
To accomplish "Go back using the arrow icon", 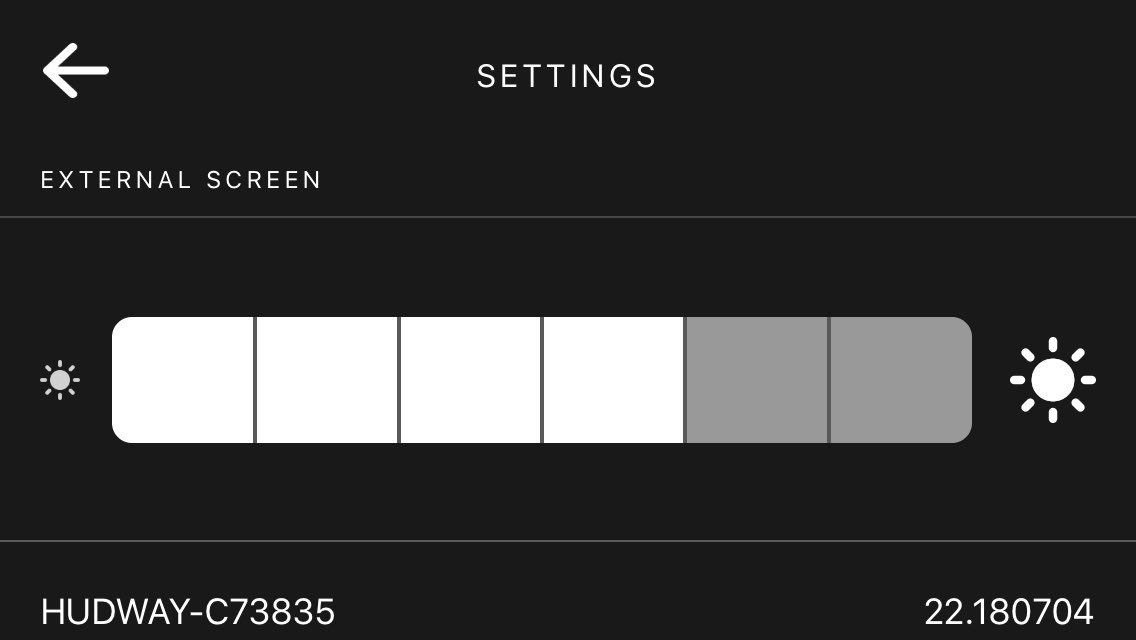I will click(75, 72).
